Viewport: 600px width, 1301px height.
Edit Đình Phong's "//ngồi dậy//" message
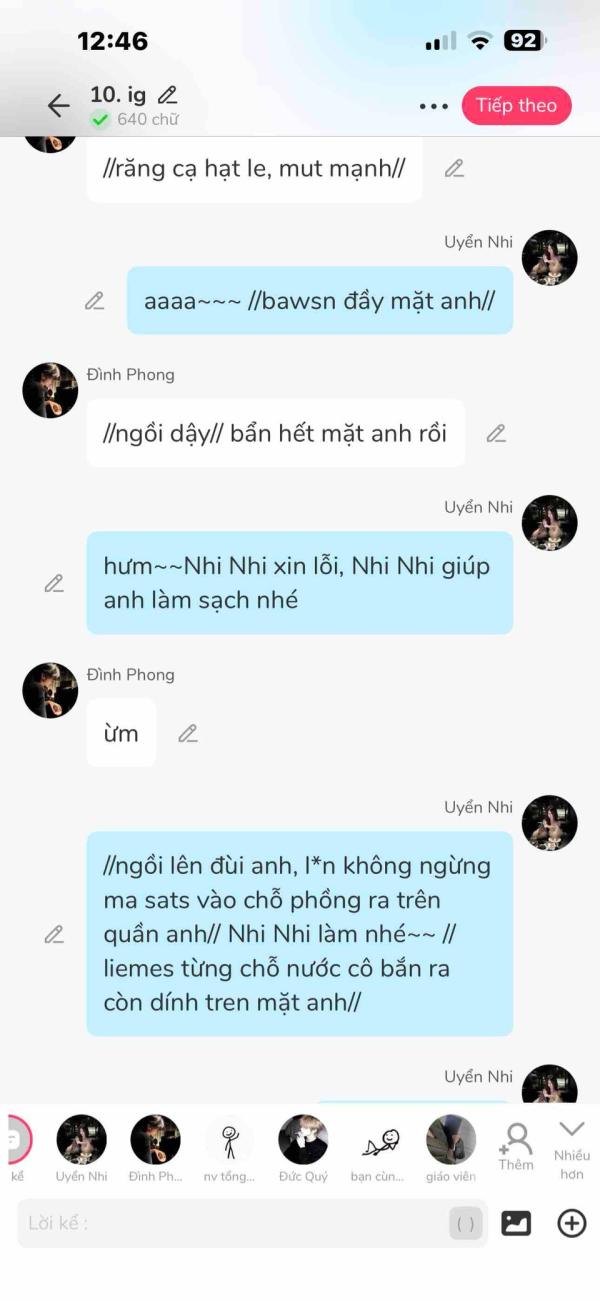pyautogui.click(x=496, y=433)
